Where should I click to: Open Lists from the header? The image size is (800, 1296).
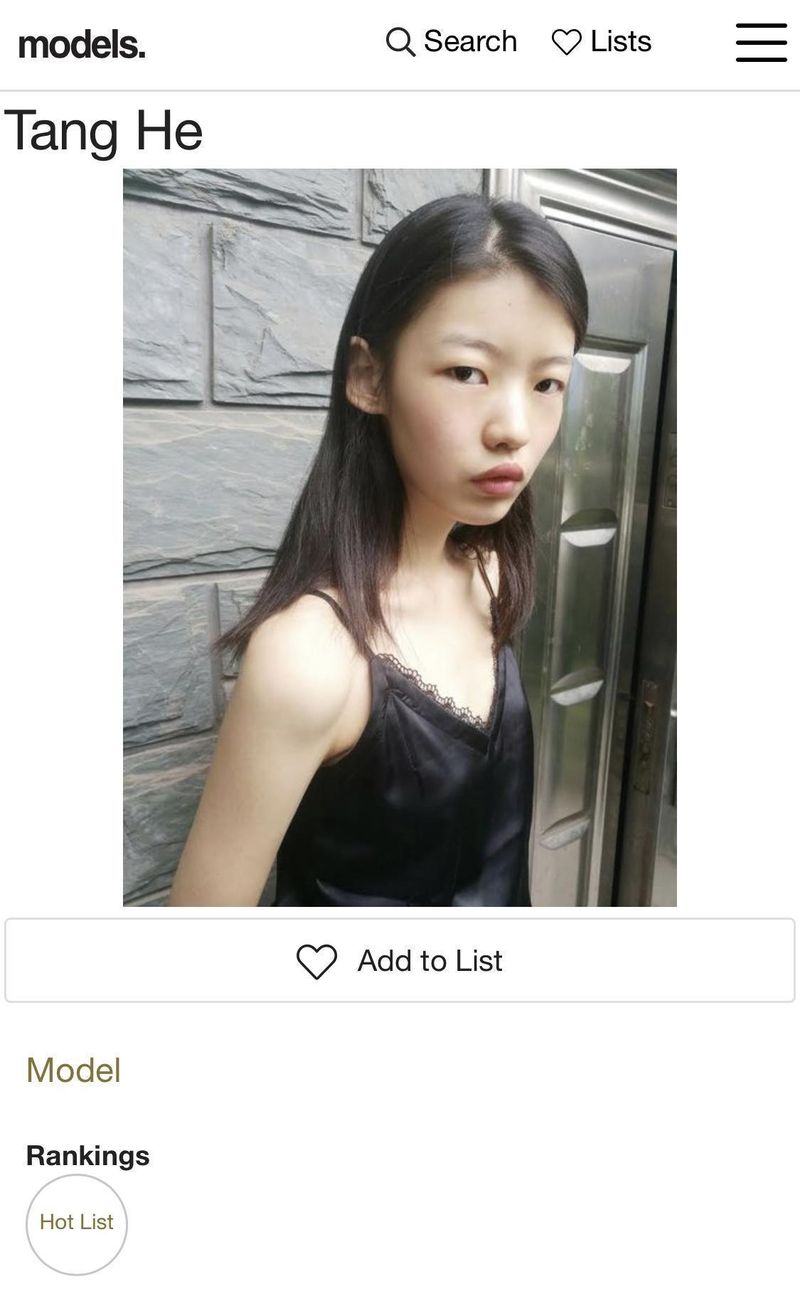coord(601,42)
